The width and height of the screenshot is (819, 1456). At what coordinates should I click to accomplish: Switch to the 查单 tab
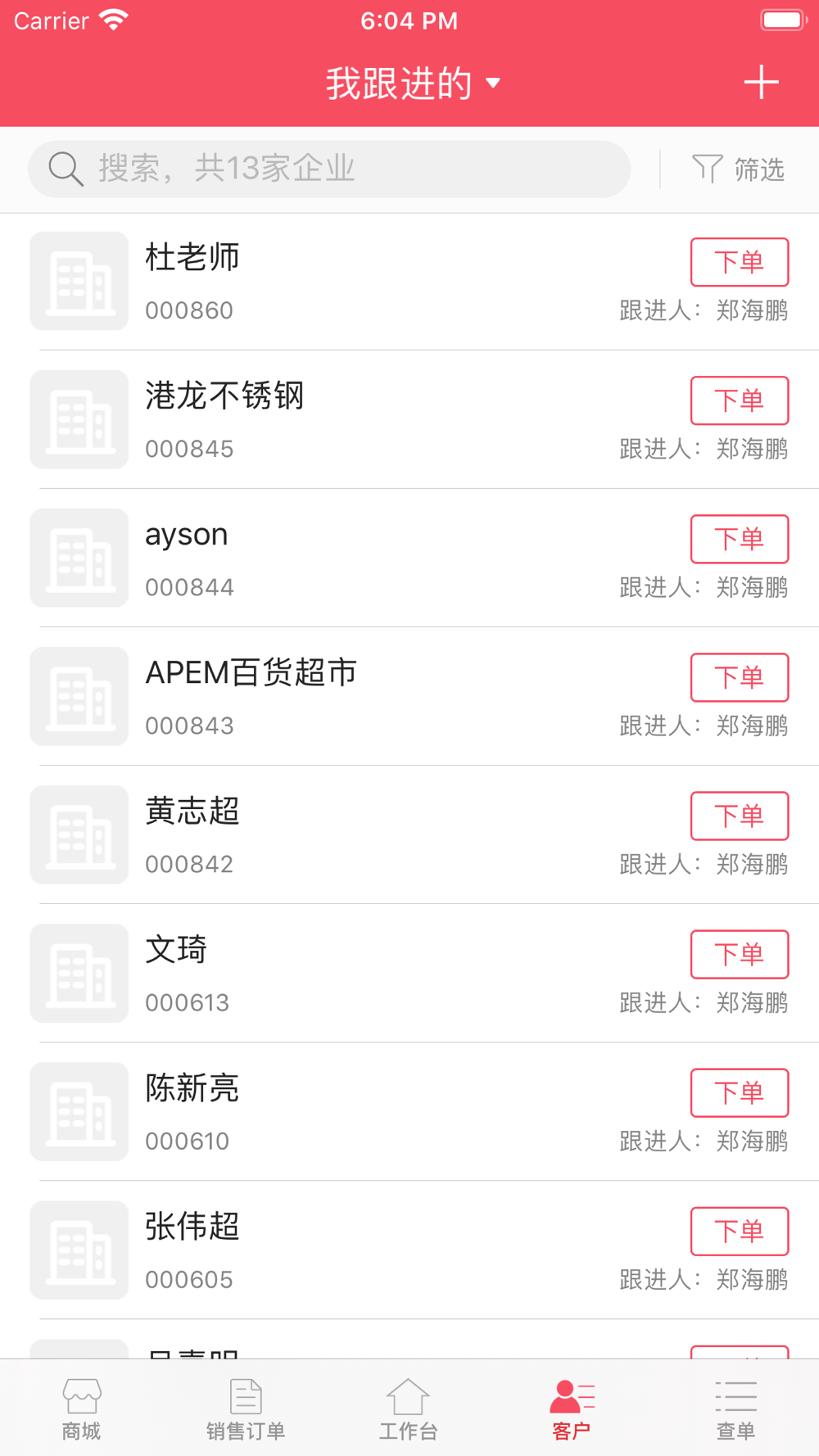coord(735,1409)
